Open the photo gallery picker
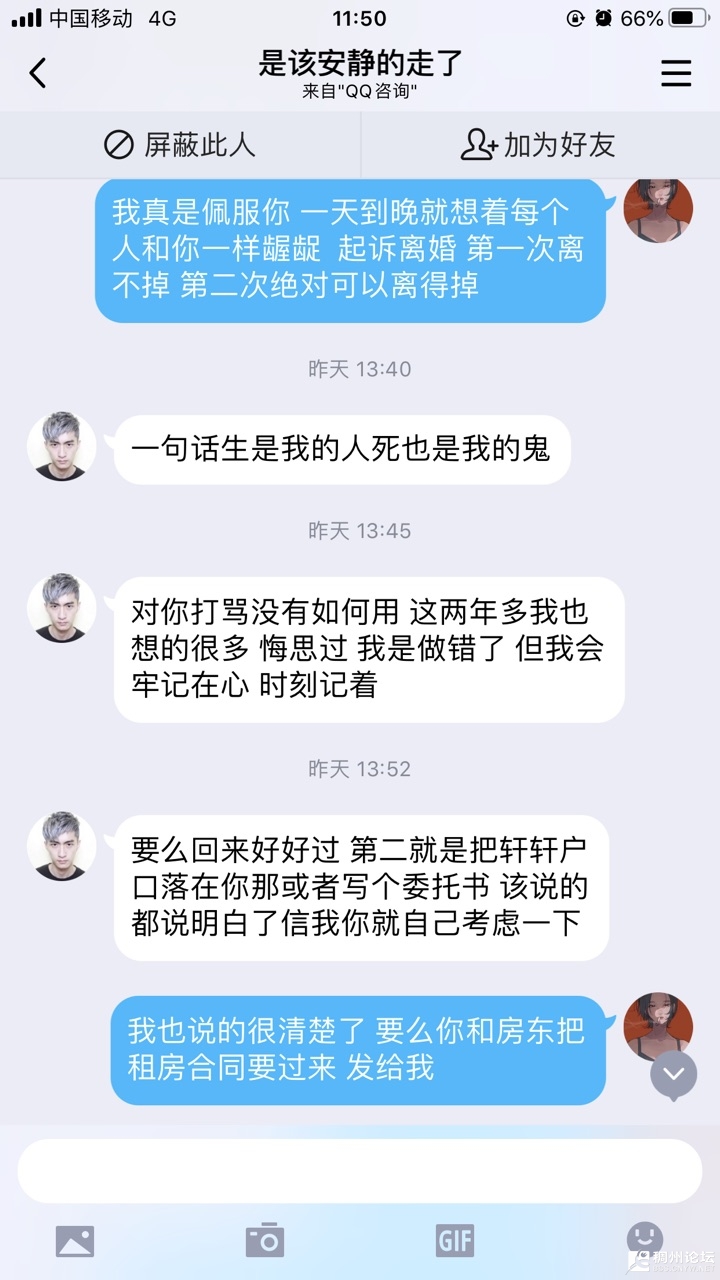 [75, 1241]
